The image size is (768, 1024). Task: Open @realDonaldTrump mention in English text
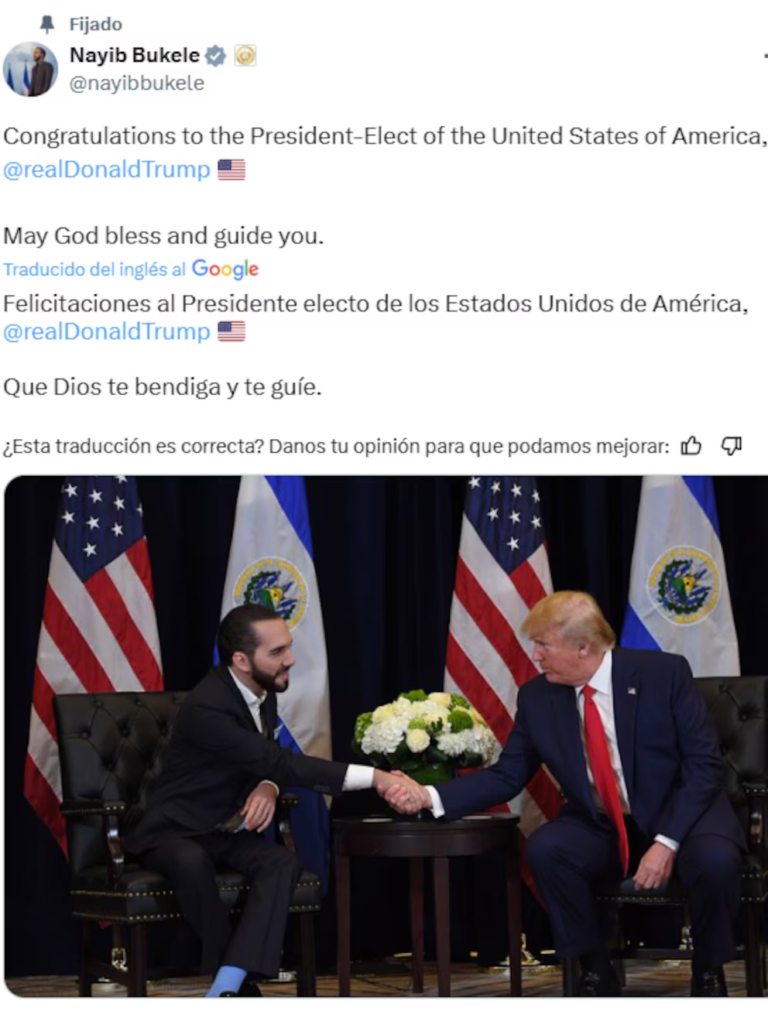[107, 170]
